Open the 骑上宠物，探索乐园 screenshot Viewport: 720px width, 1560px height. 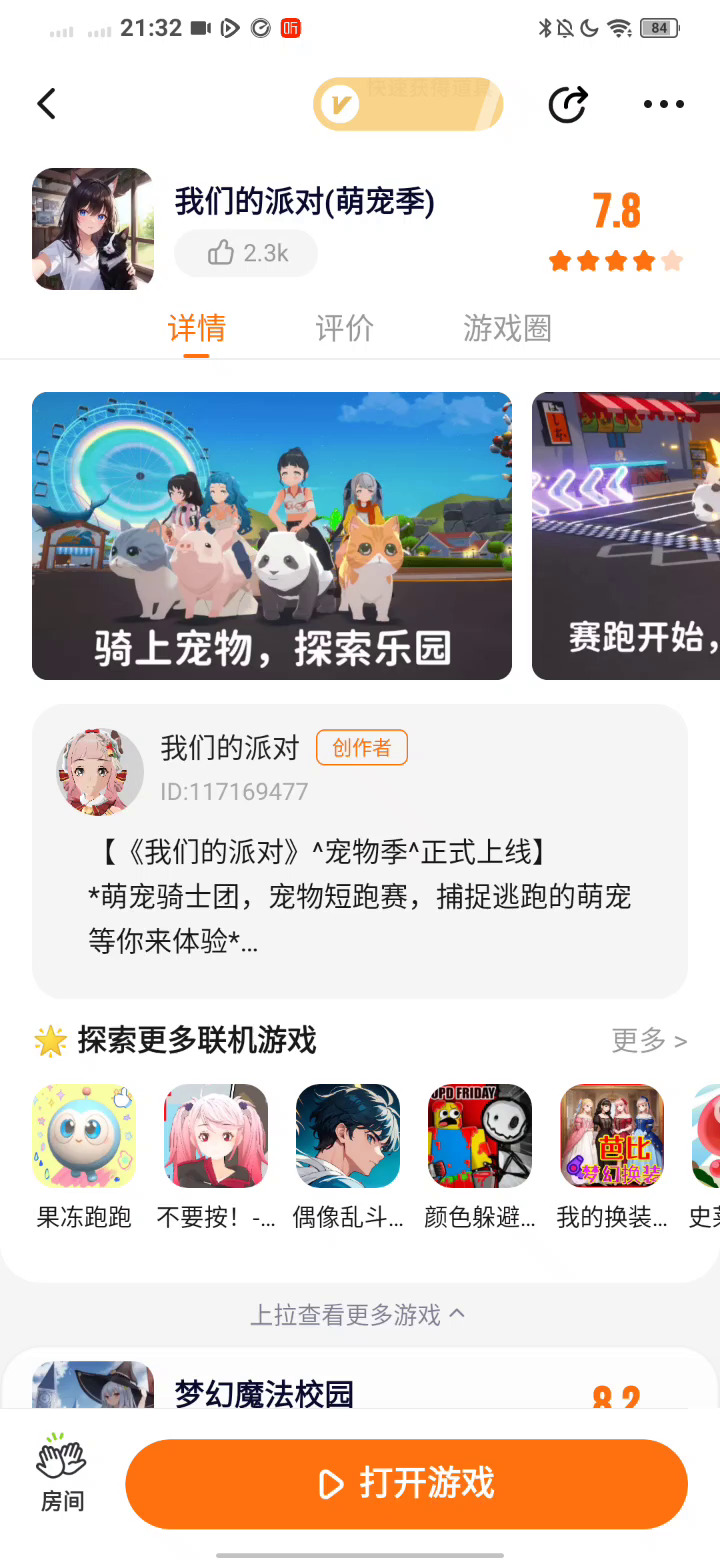tap(272, 536)
